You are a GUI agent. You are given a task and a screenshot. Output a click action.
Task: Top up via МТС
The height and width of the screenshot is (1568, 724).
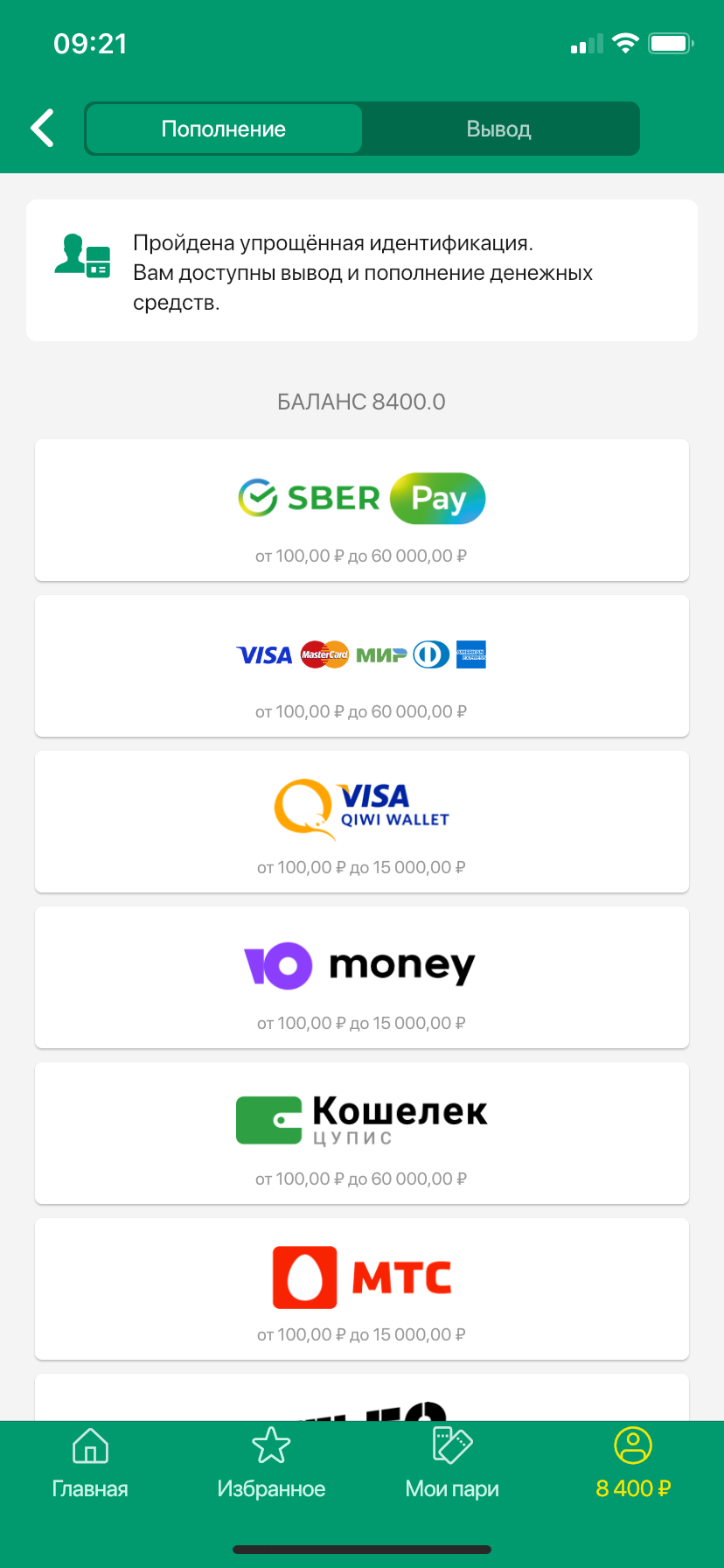pyautogui.click(x=361, y=1289)
